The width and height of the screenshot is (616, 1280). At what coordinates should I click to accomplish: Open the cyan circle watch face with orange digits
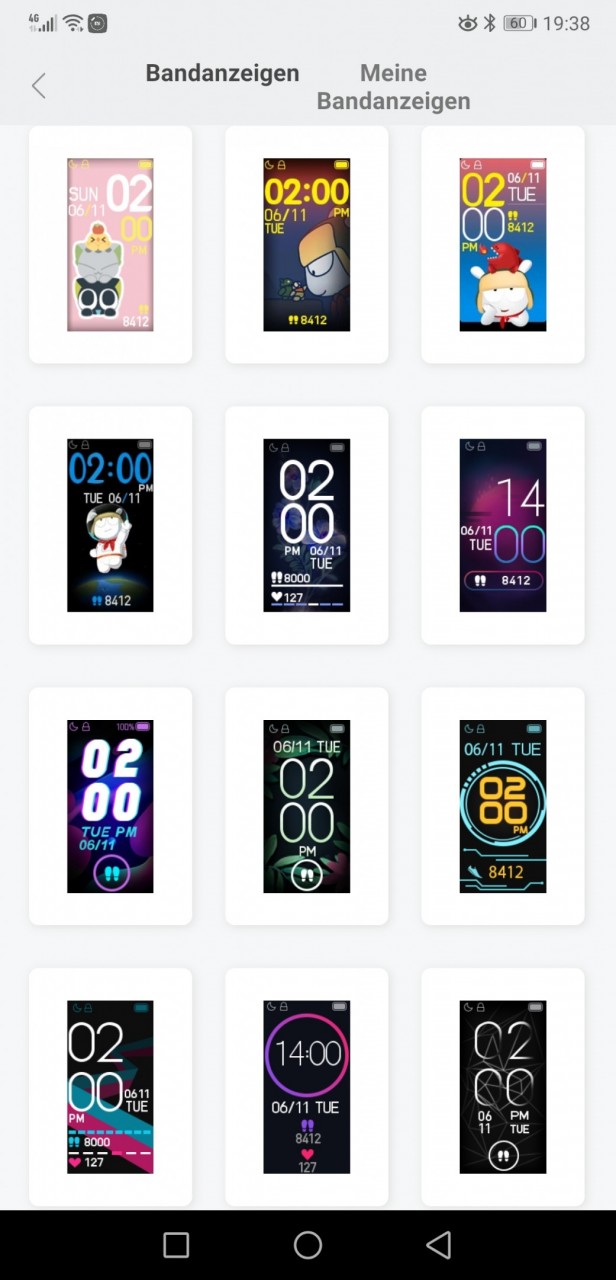click(503, 806)
